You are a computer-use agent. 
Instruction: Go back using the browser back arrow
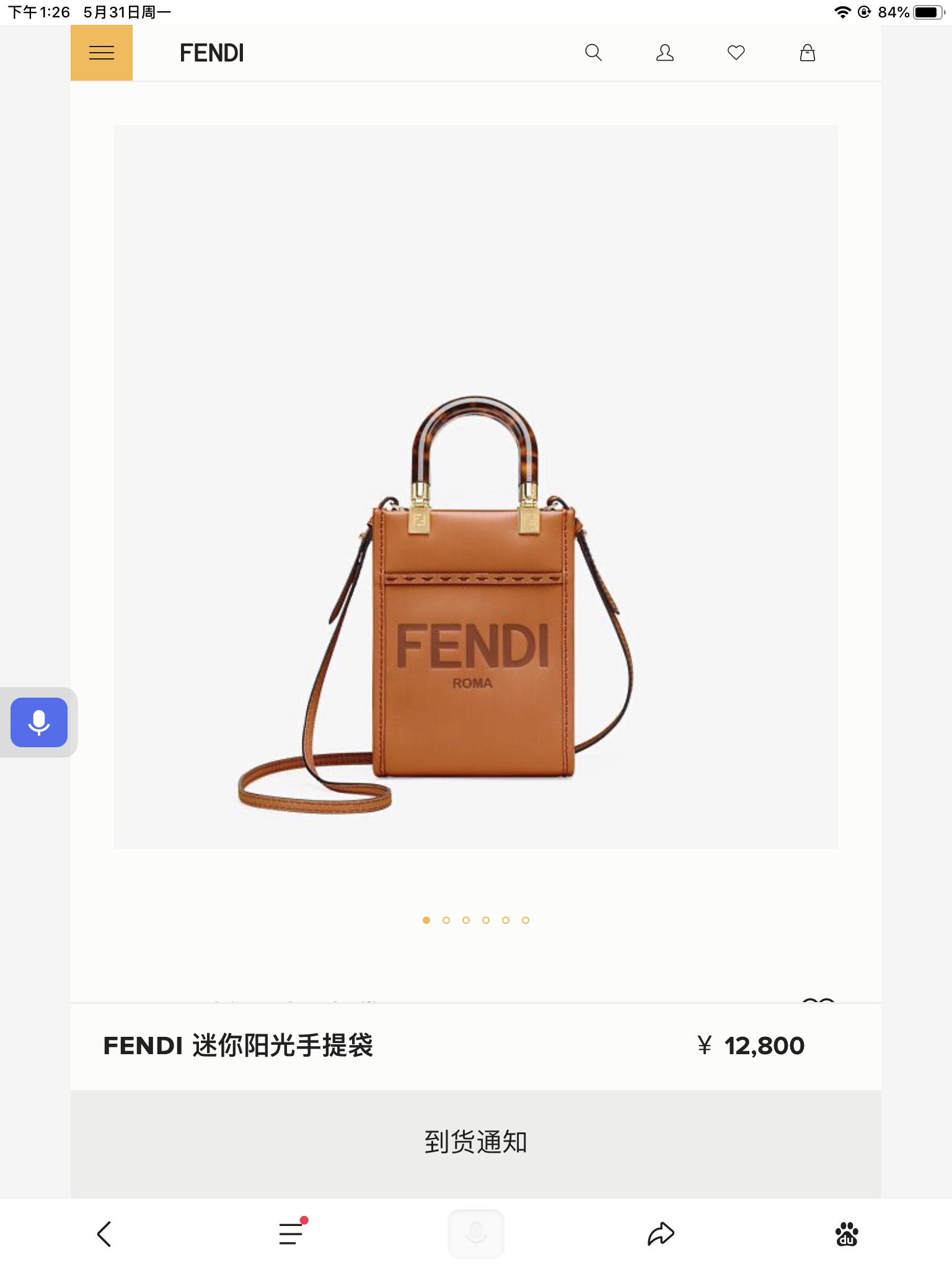click(x=104, y=1234)
